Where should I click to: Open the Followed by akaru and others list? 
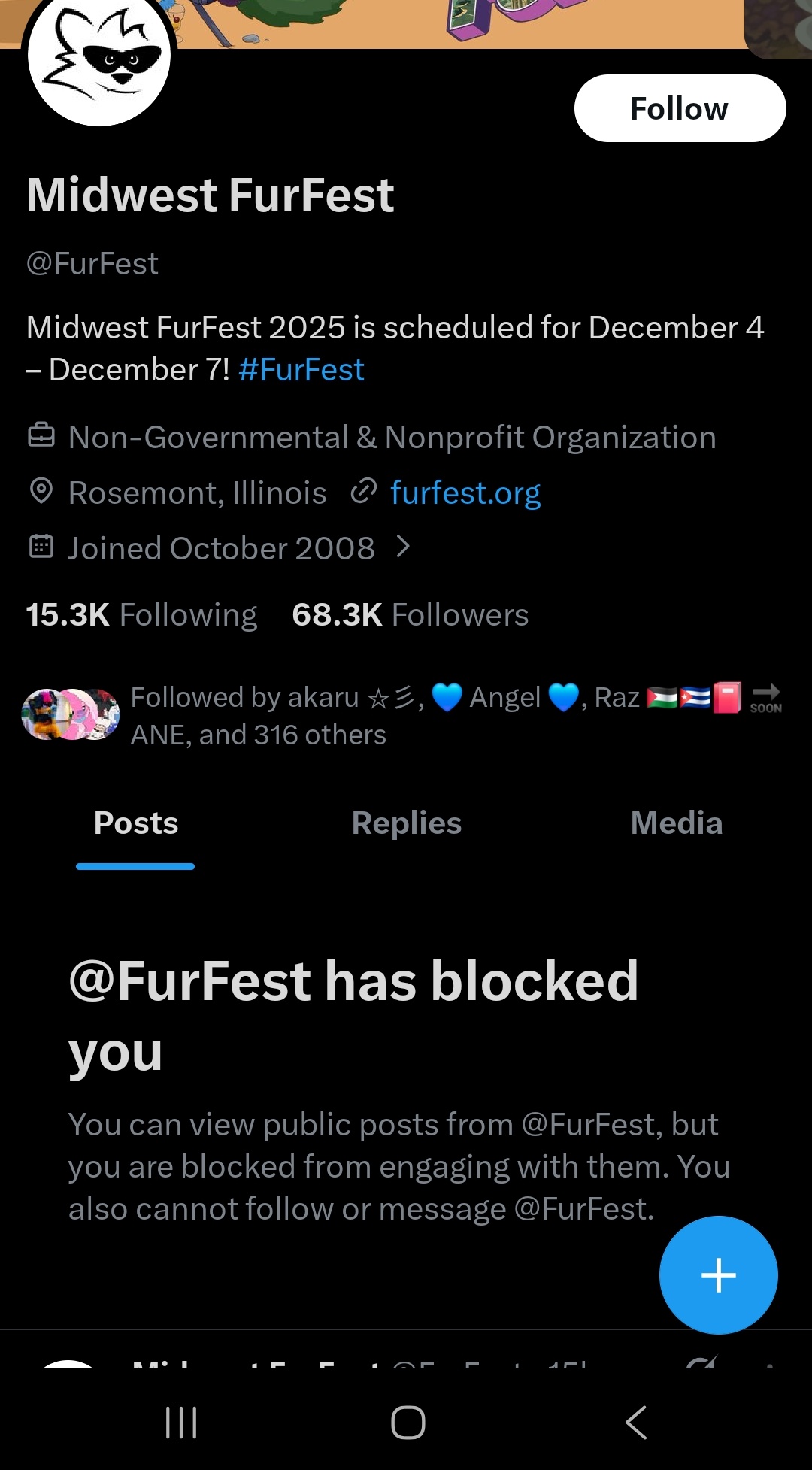402,716
